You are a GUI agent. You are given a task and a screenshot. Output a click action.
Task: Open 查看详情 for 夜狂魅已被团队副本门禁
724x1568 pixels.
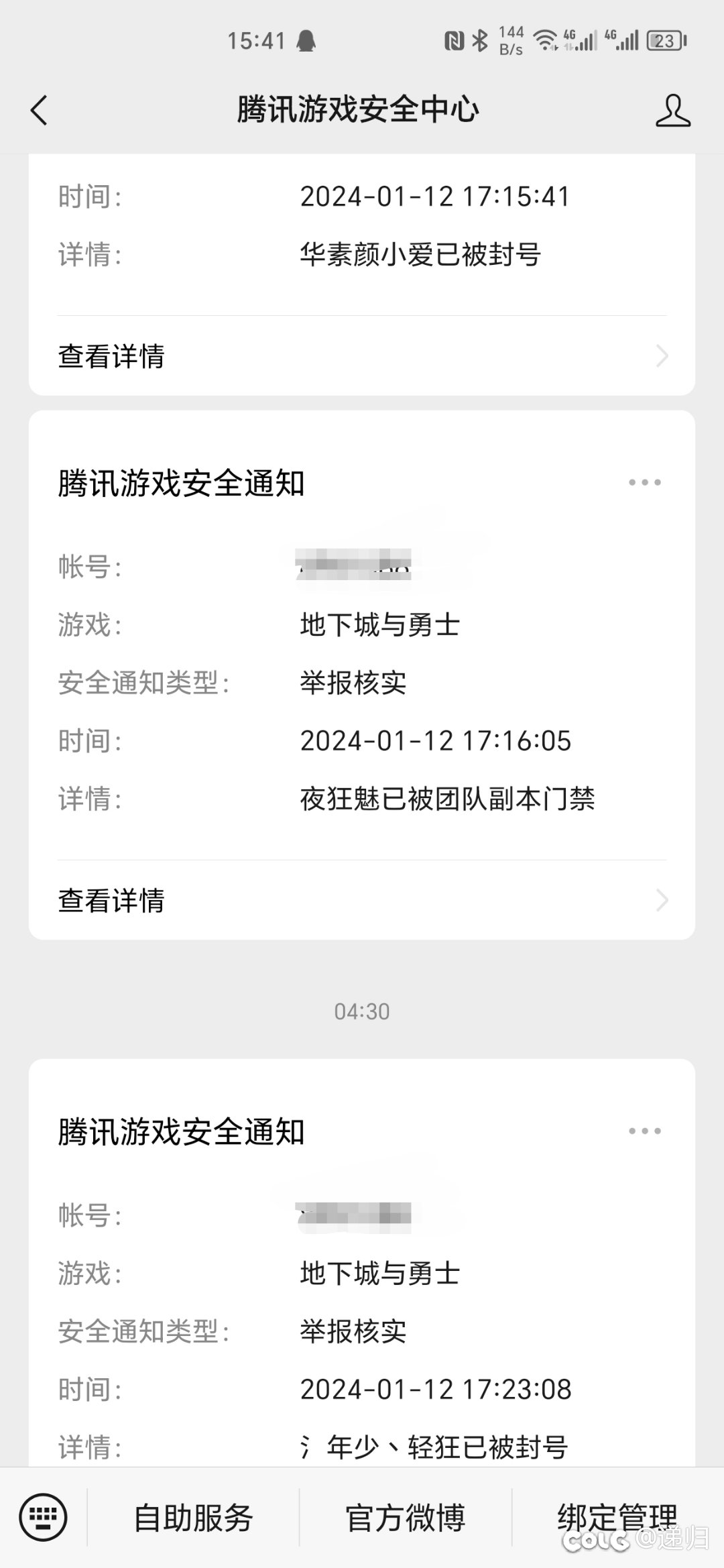pos(362,901)
